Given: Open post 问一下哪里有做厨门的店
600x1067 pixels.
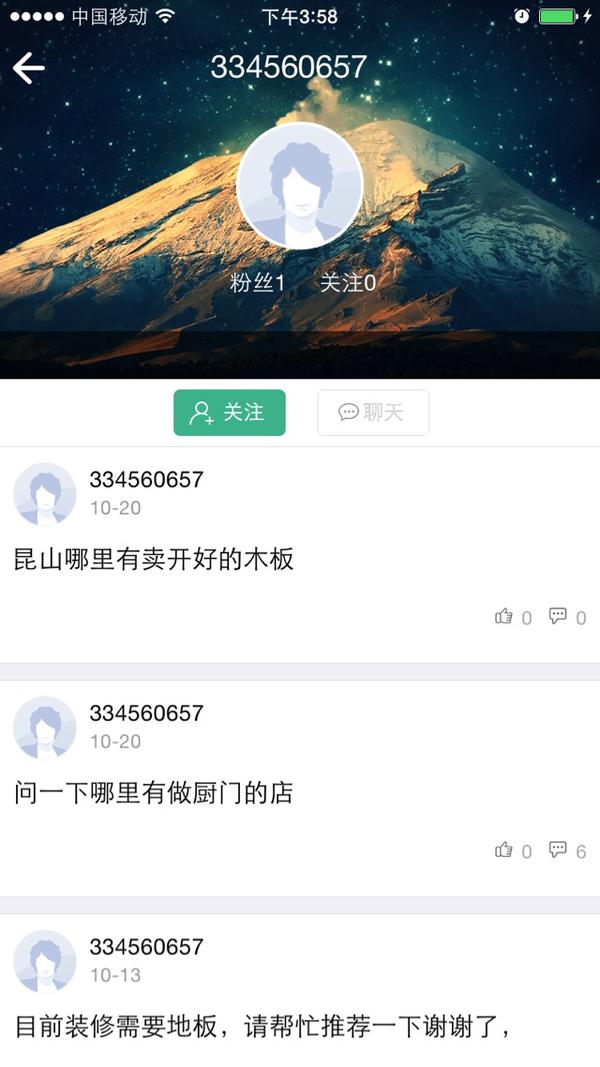Looking at the screenshot, I should (x=154, y=793).
